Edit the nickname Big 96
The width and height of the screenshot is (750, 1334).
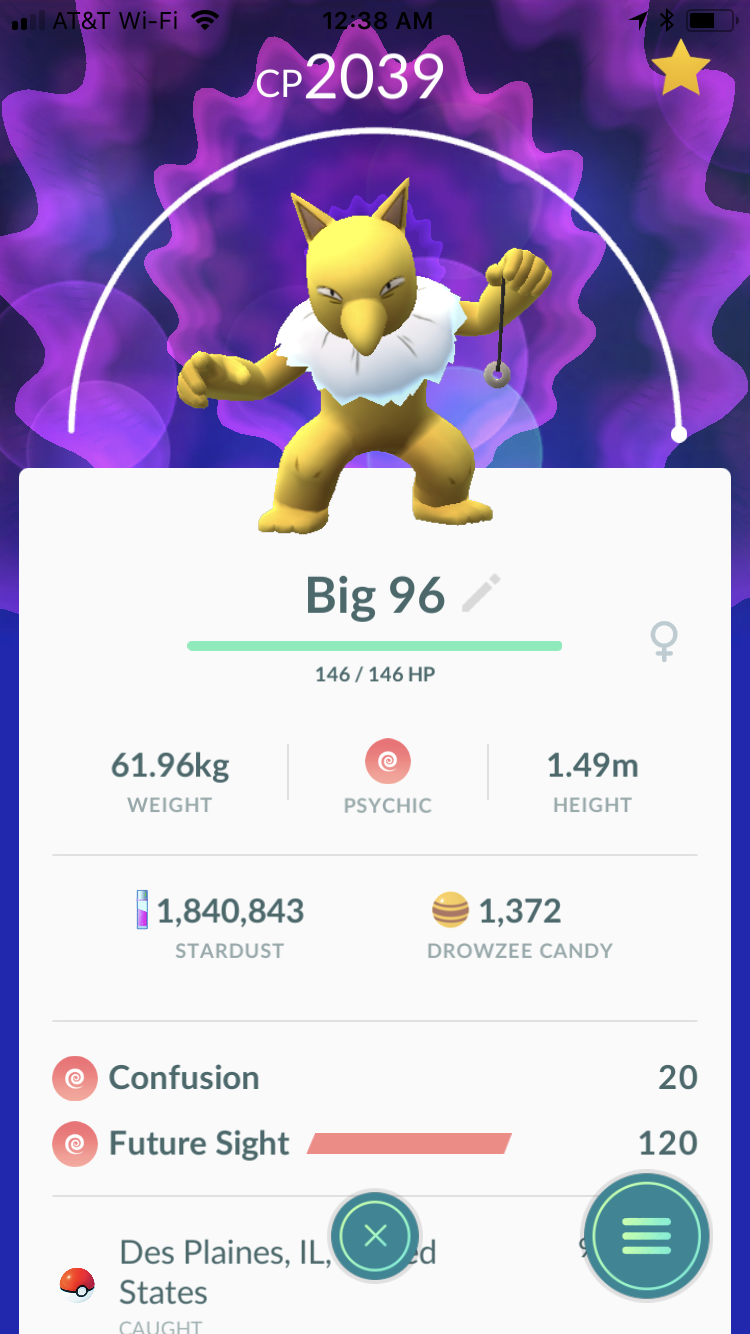(481, 595)
